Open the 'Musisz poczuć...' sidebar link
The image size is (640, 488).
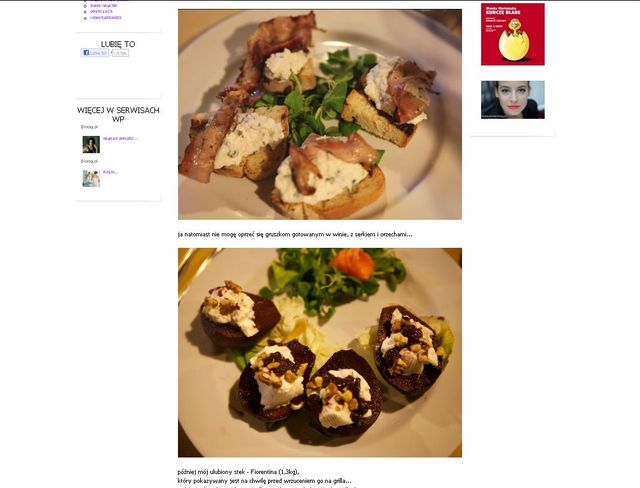pyautogui.click(x=120, y=138)
